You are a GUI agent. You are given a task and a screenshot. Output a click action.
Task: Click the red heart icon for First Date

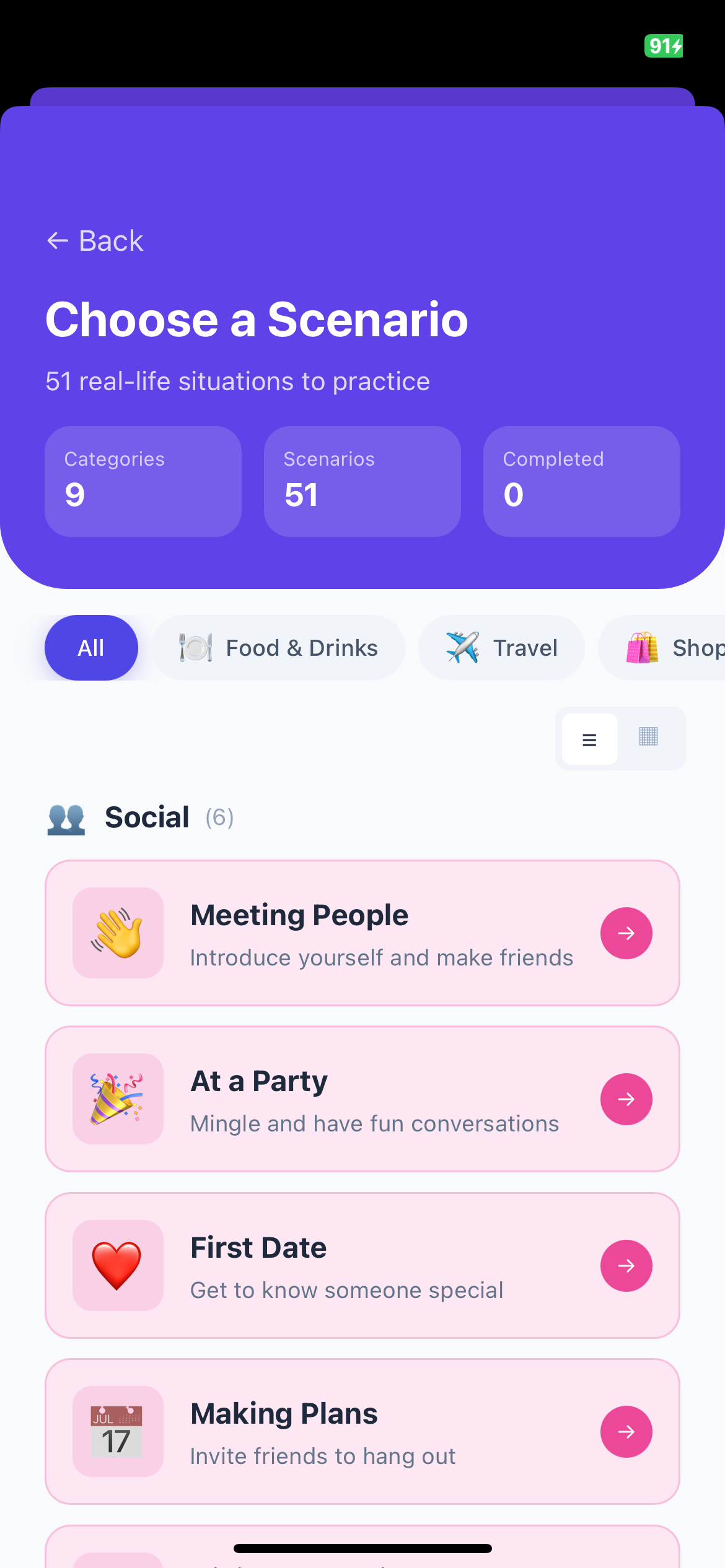click(x=118, y=1266)
